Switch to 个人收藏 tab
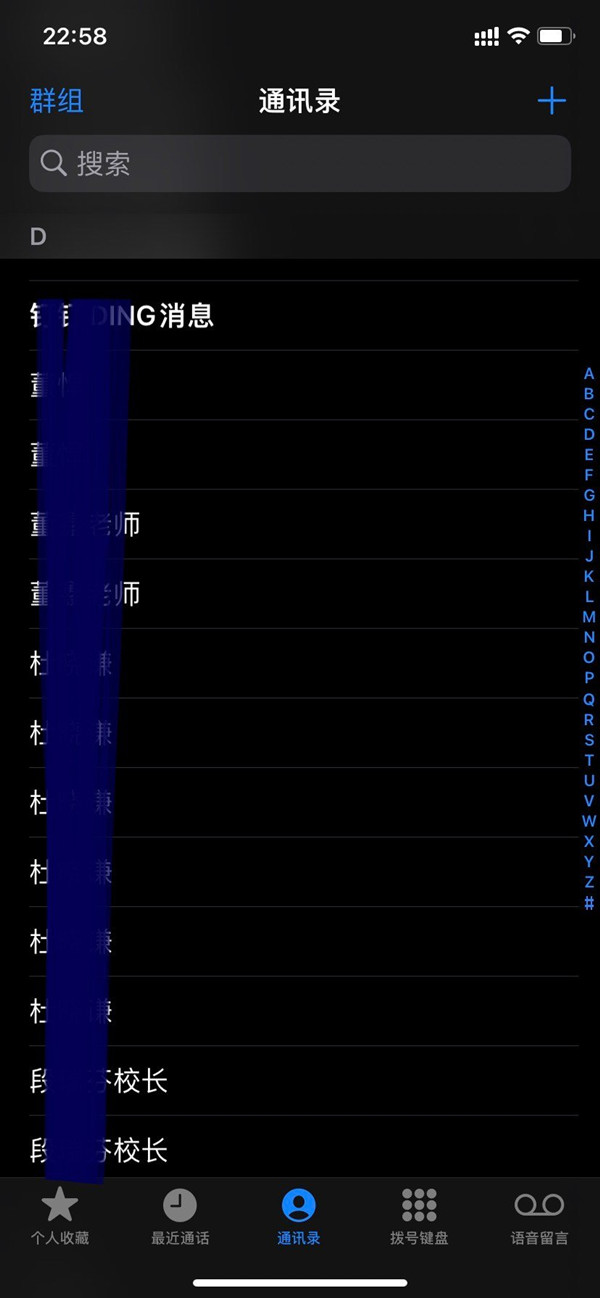600x1298 pixels. pyautogui.click(x=59, y=1217)
